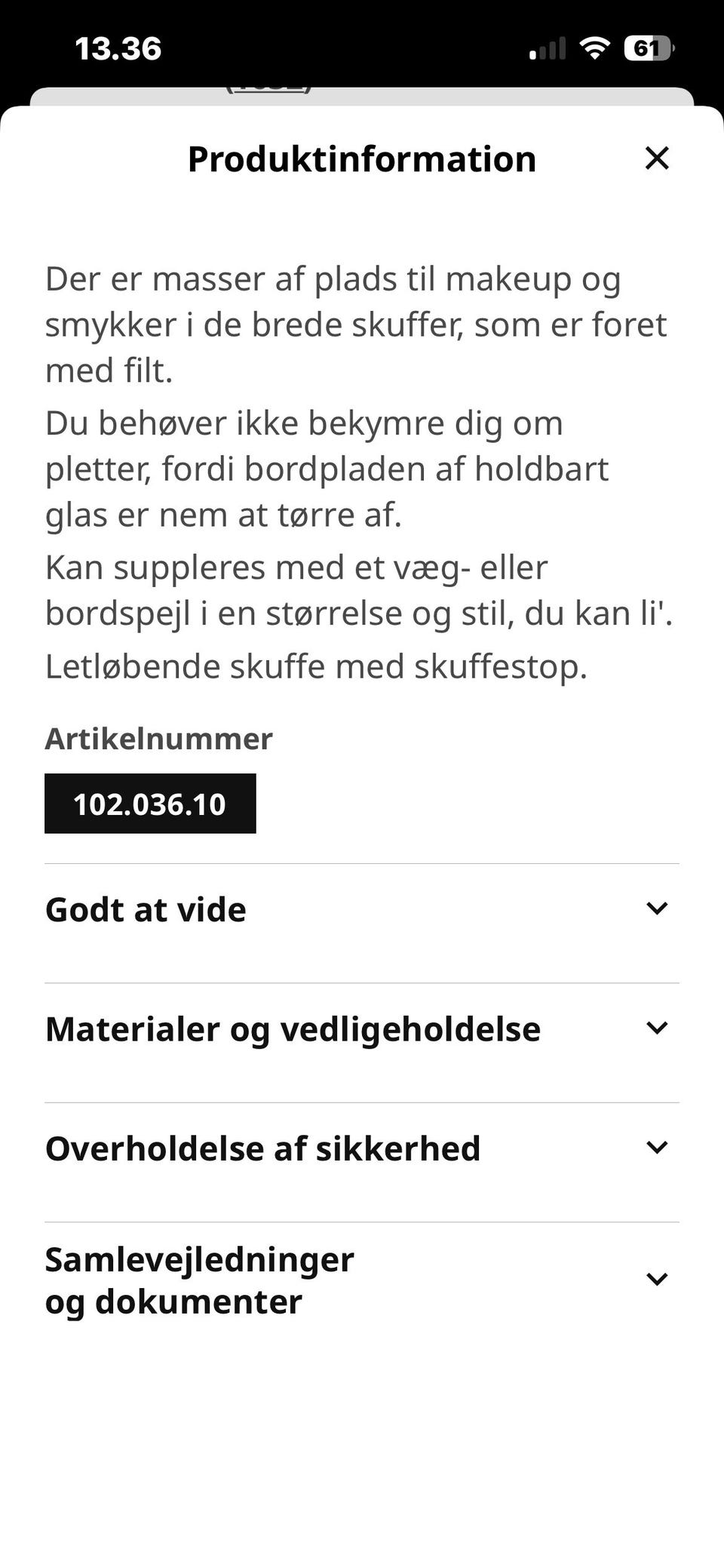Close the Produktinformation sheet

pos(658,158)
